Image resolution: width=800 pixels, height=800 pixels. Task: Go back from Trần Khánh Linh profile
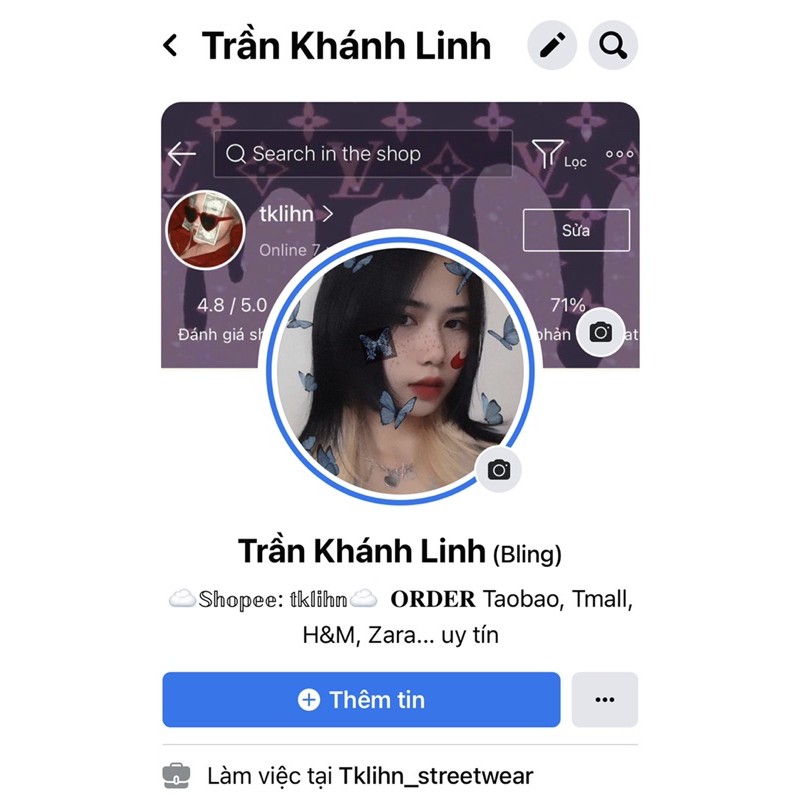tap(172, 45)
